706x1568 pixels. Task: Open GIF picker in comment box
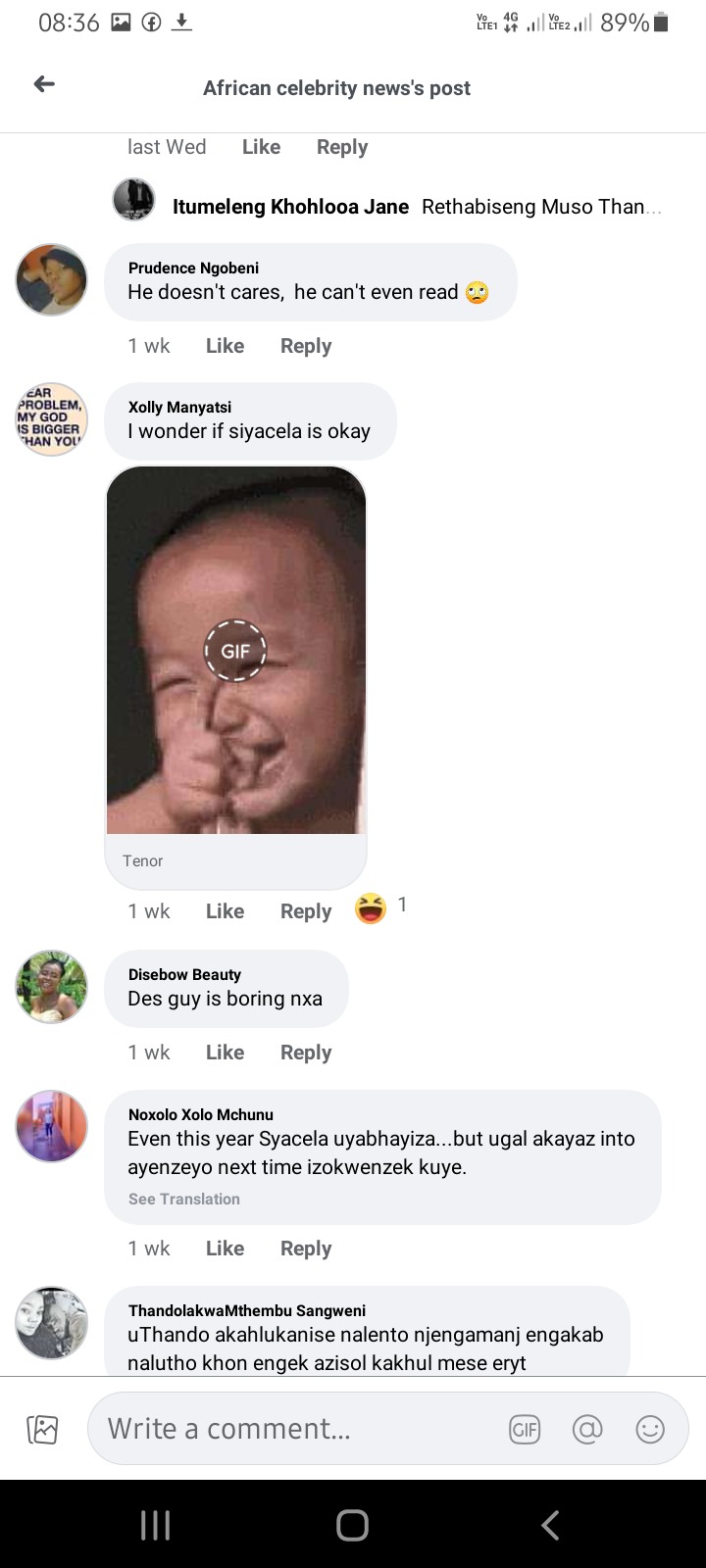coord(525,1430)
